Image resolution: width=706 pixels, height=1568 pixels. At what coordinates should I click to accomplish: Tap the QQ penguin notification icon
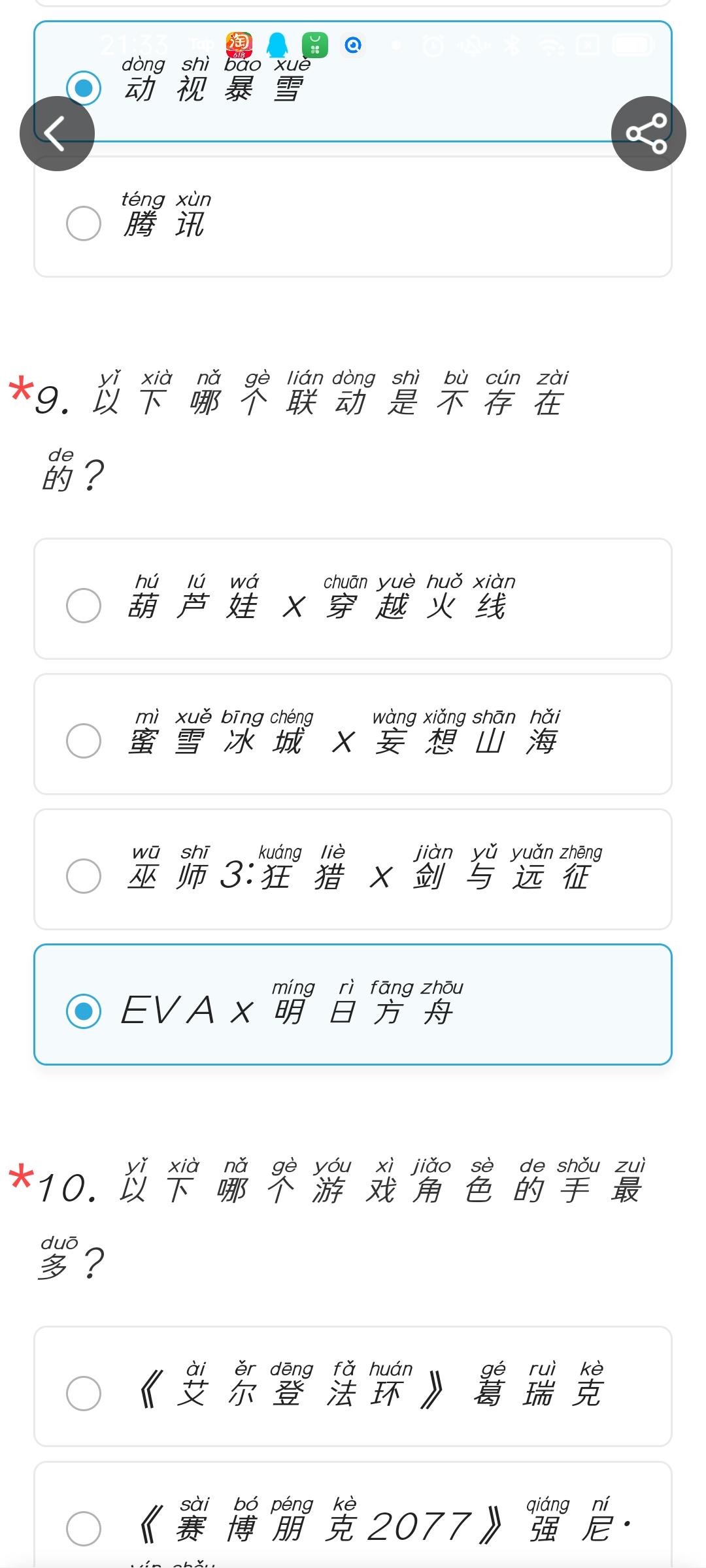(x=277, y=44)
